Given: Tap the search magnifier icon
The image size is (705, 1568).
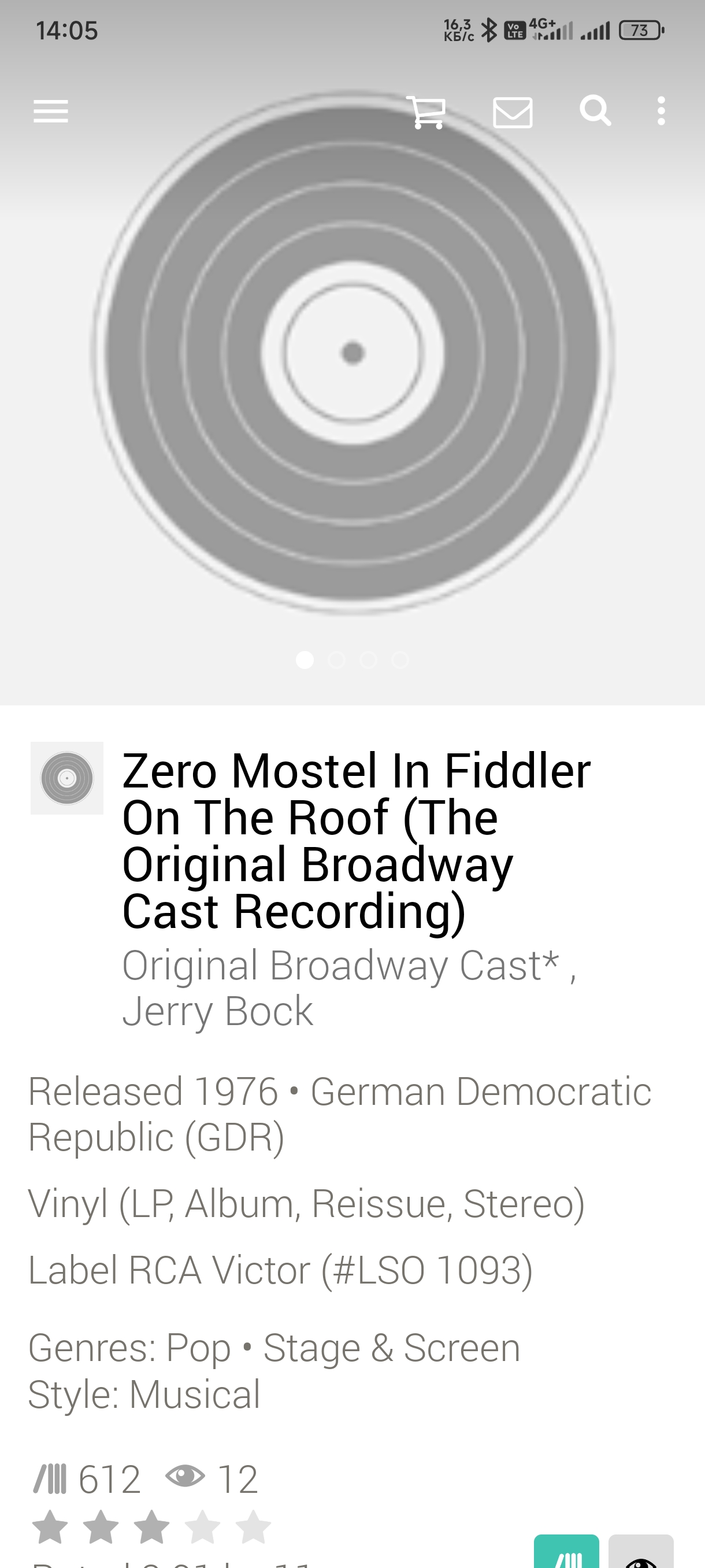Looking at the screenshot, I should [595, 111].
